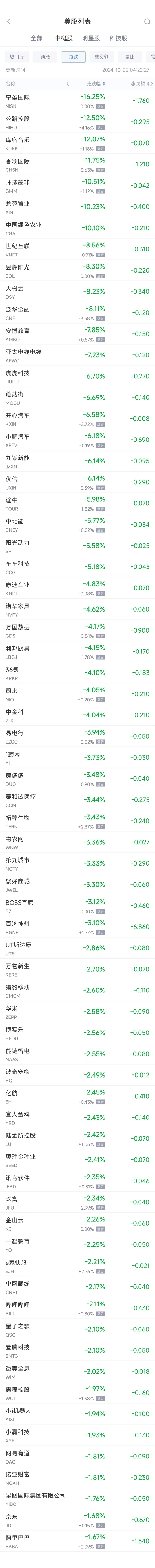Switch to the 科技股 tab

[x=118, y=38]
